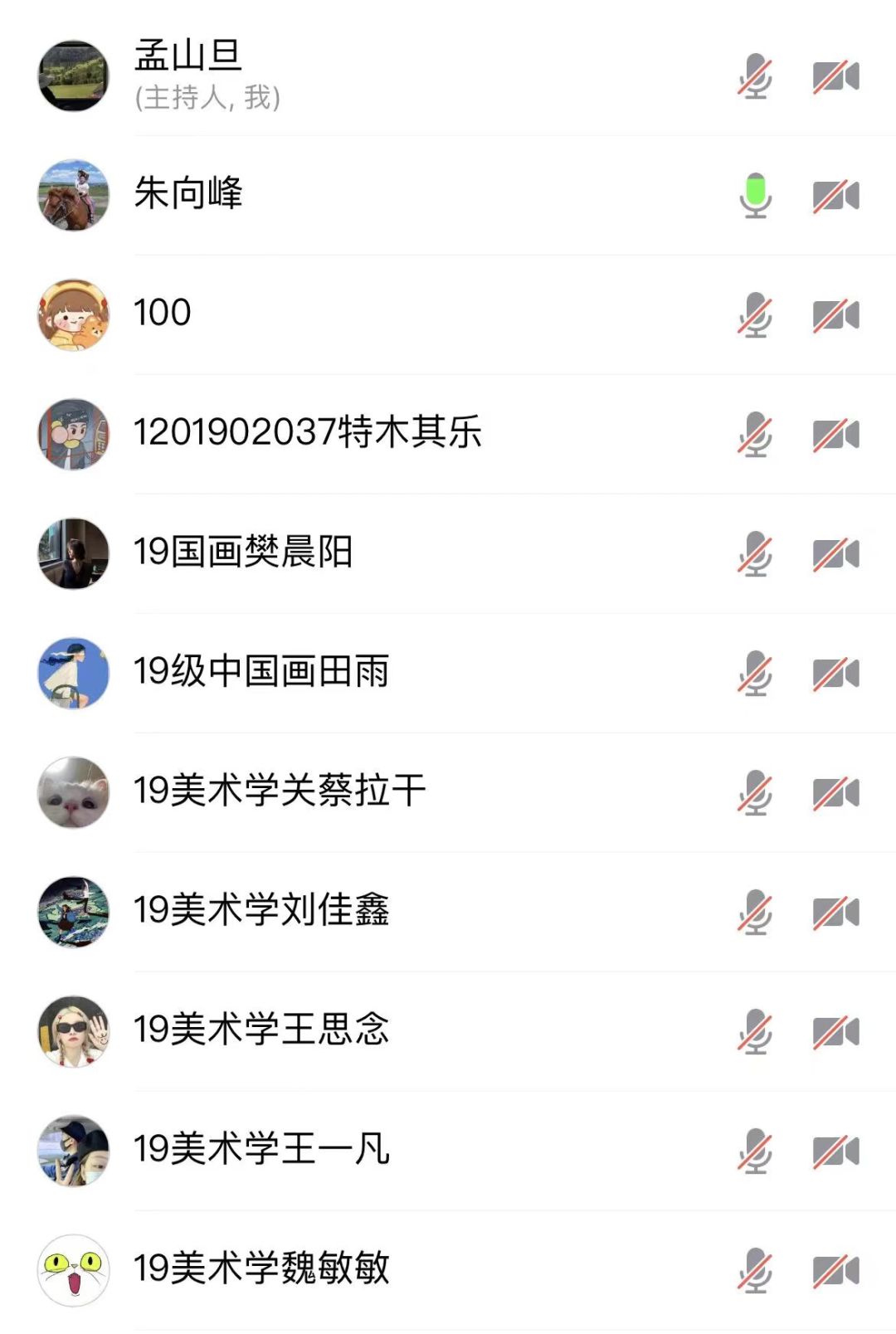896x1334 pixels.
Task: Select participant 19国画樊晨阳
Action: coord(243,553)
